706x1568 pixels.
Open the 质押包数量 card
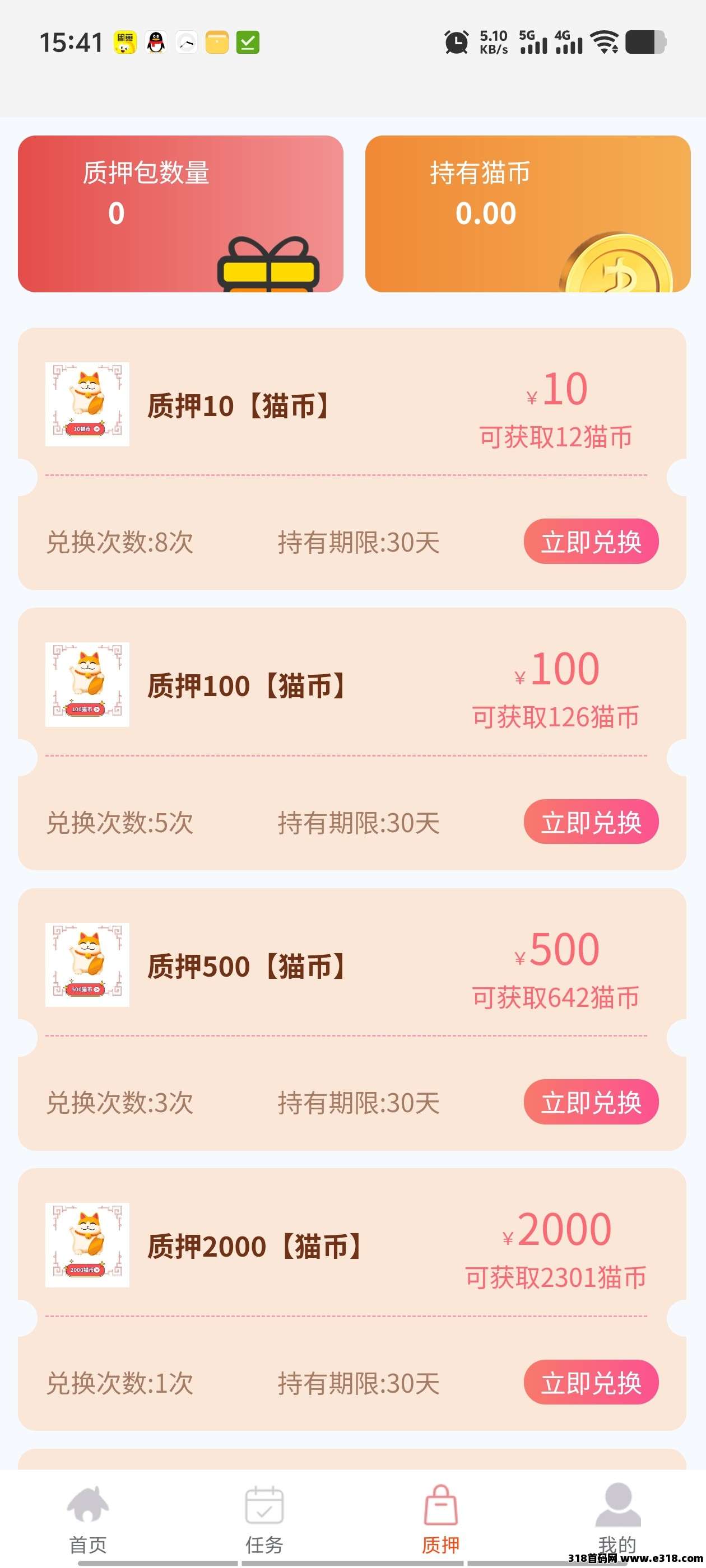[180, 214]
